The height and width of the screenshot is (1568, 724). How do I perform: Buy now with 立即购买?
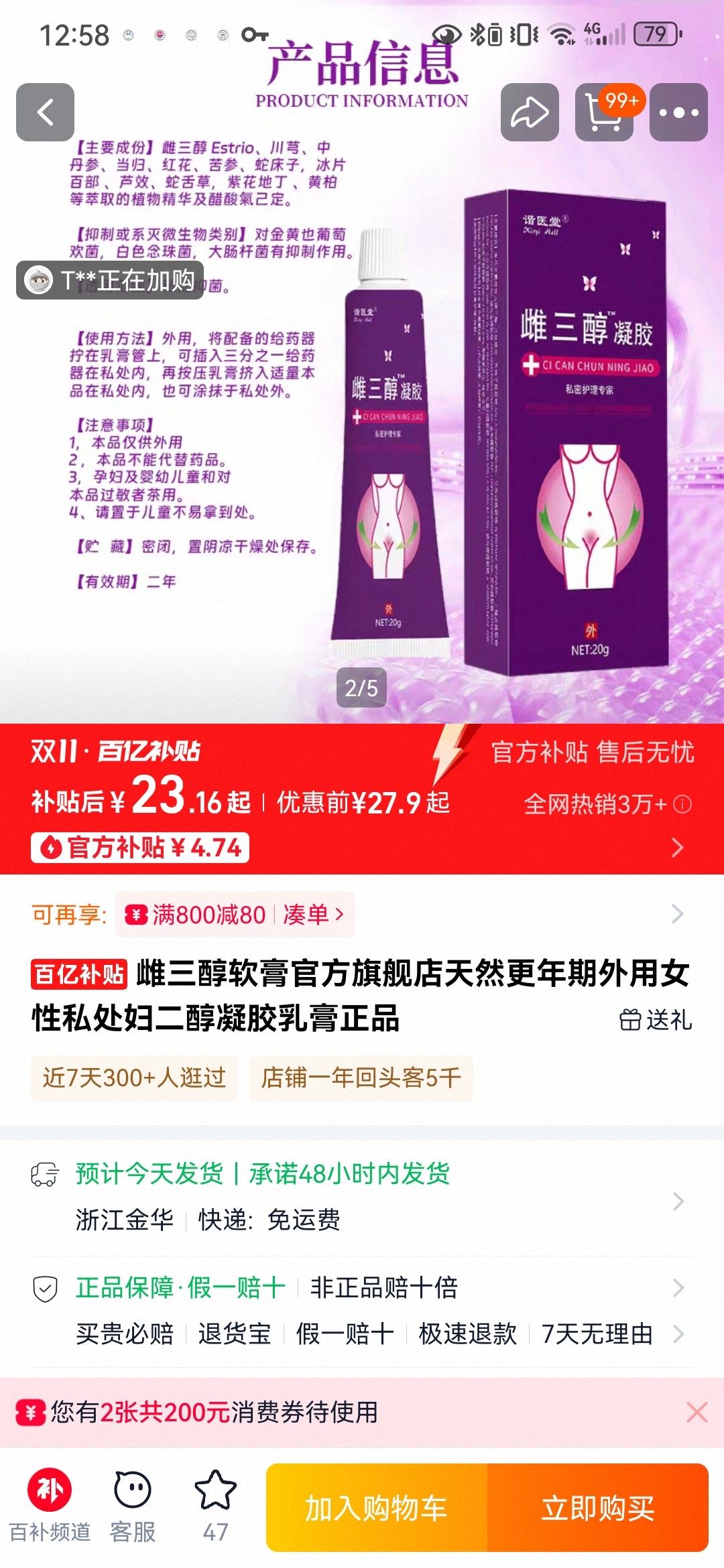597,1508
